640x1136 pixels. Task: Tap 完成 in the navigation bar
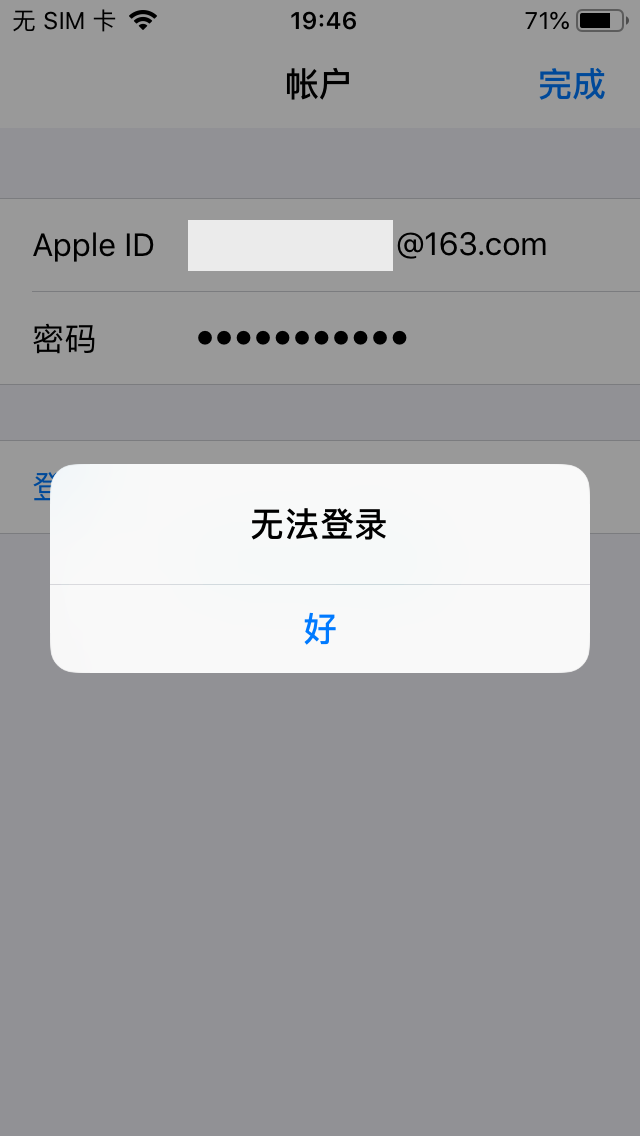point(571,84)
